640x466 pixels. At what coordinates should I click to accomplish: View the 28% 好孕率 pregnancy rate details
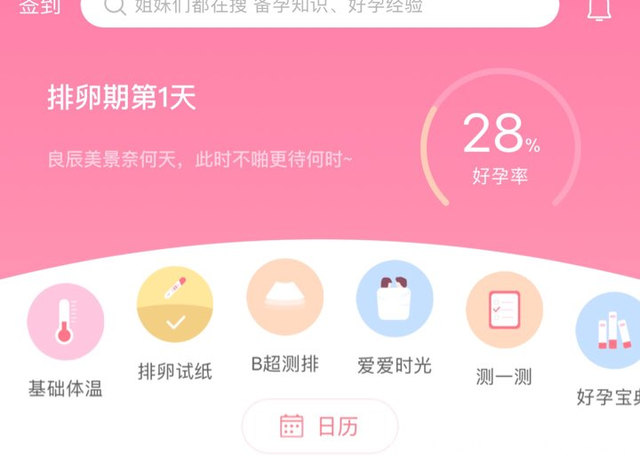[500, 145]
